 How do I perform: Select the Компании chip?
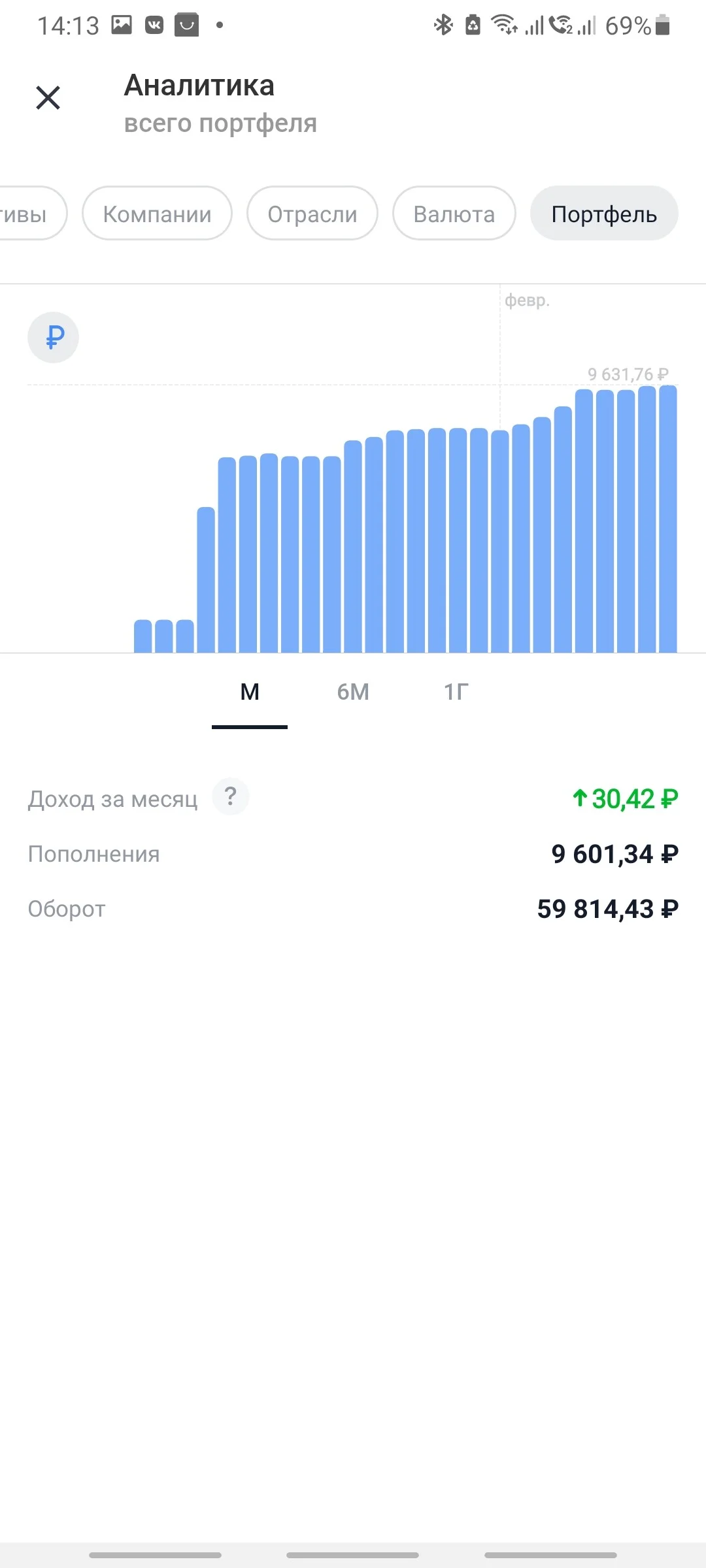pyautogui.click(x=157, y=214)
